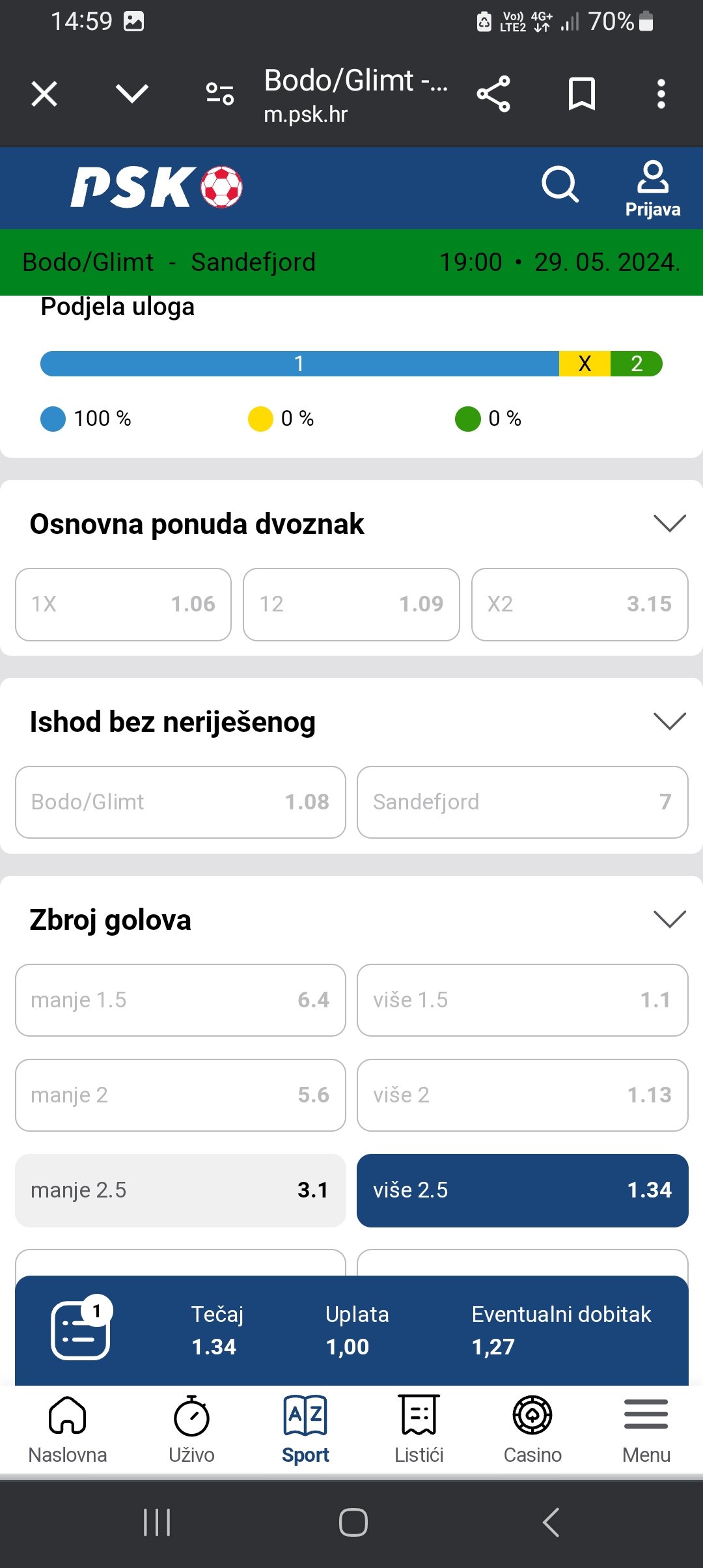Select the 1X odds 1.06
This screenshot has width=703, height=1568.
coord(124,604)
